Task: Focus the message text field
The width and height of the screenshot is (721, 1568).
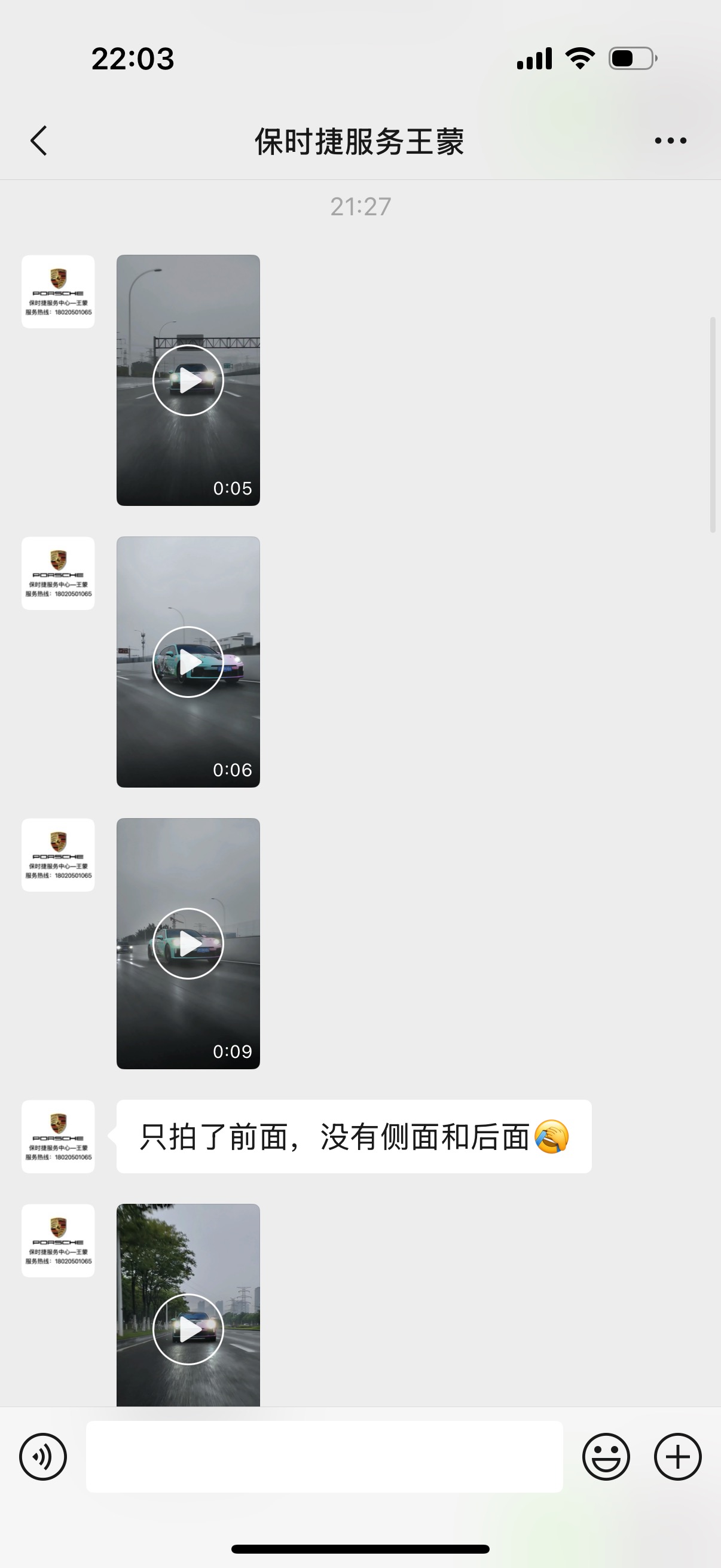Action: click(324, 1457)
